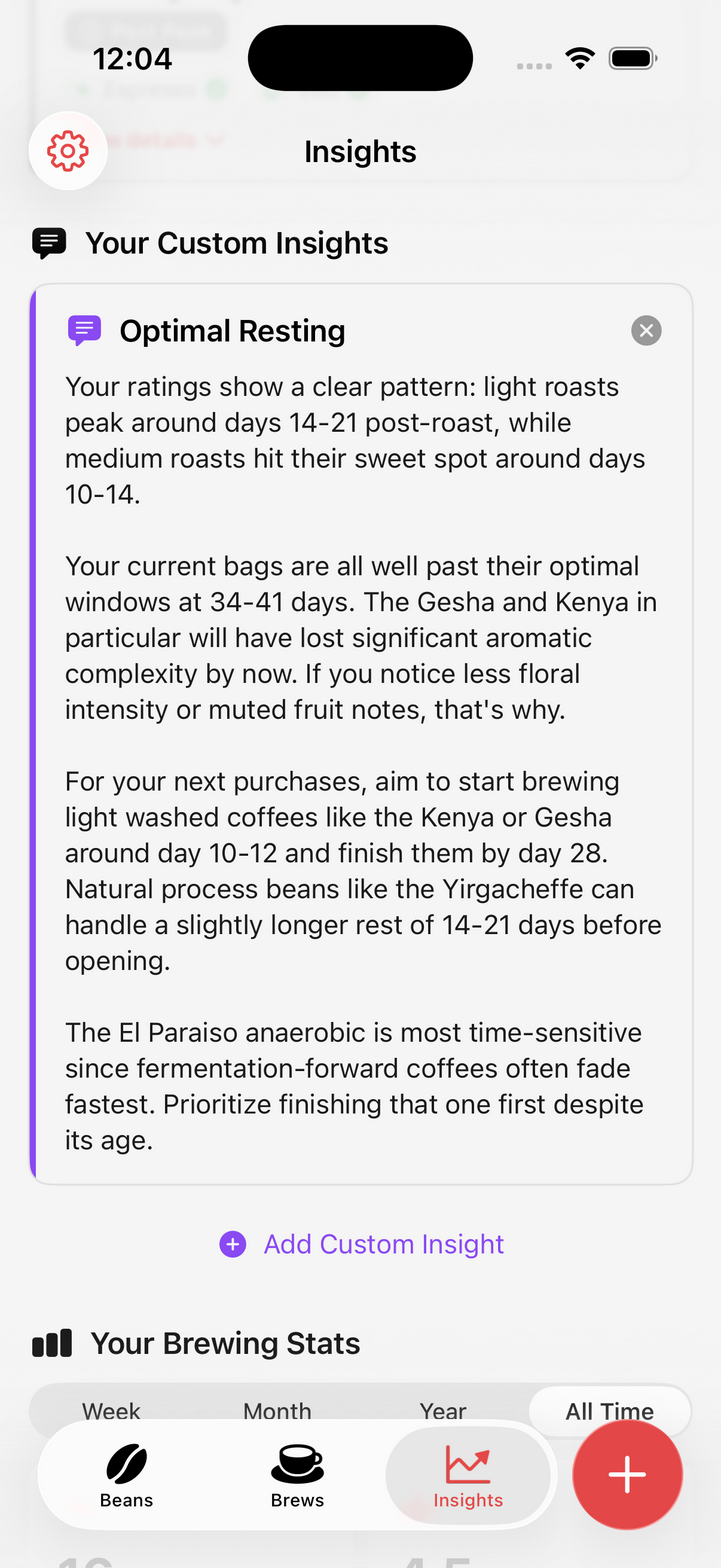
Task: Switch to the Month stats view
Action: tap(276, 1411)
